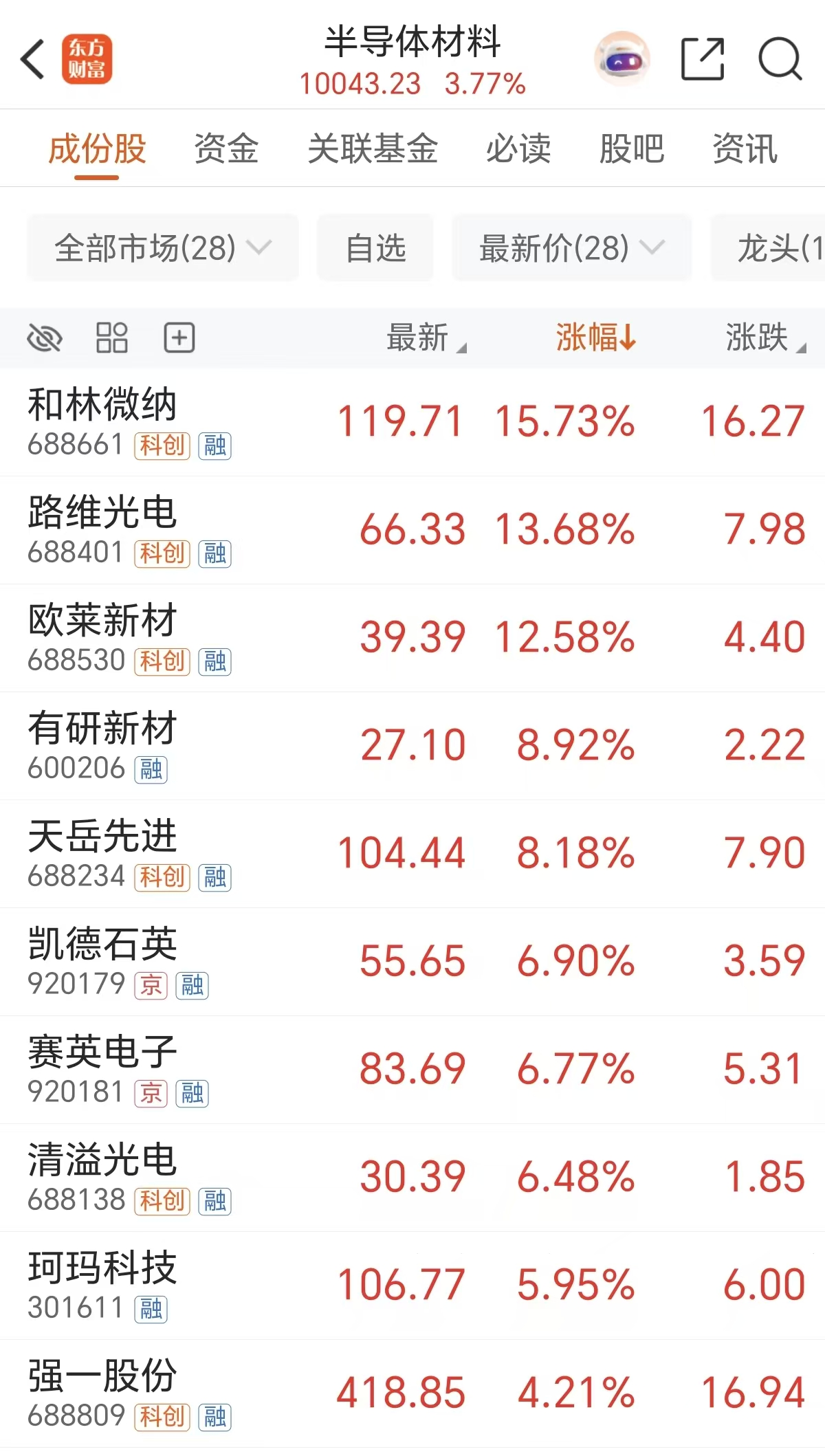Select the 自选 filter chip
The image size is (825, 1456).
tap(375, 248)
